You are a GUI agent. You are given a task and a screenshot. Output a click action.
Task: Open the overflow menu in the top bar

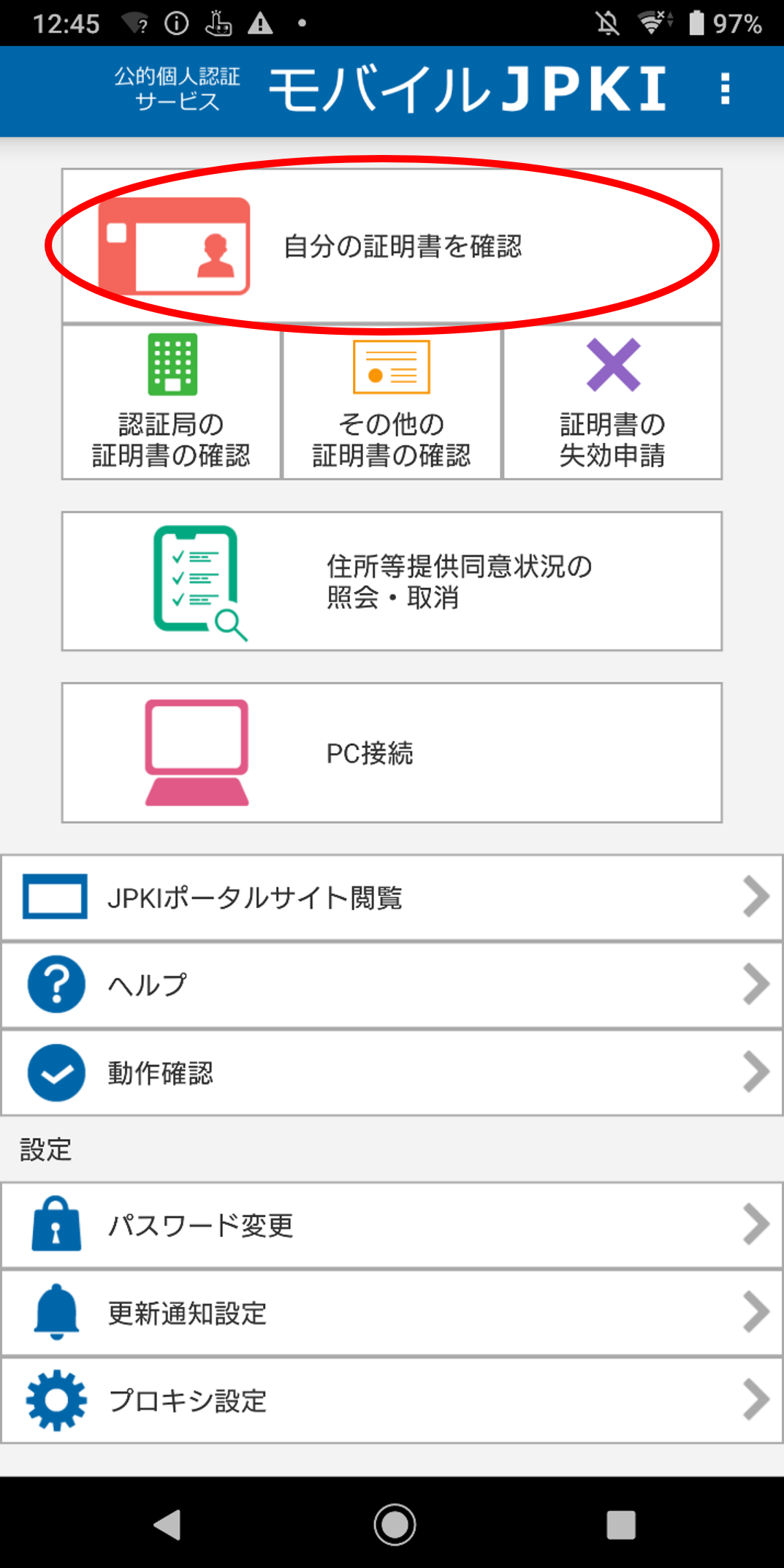point(725,88)
